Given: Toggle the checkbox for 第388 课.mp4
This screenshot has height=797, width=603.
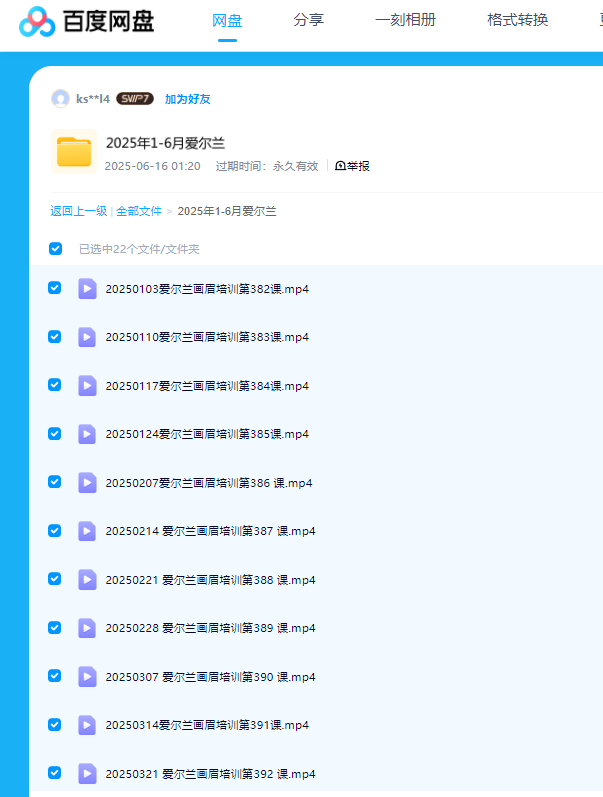Looking at the screenshot, I should [55, 579].
